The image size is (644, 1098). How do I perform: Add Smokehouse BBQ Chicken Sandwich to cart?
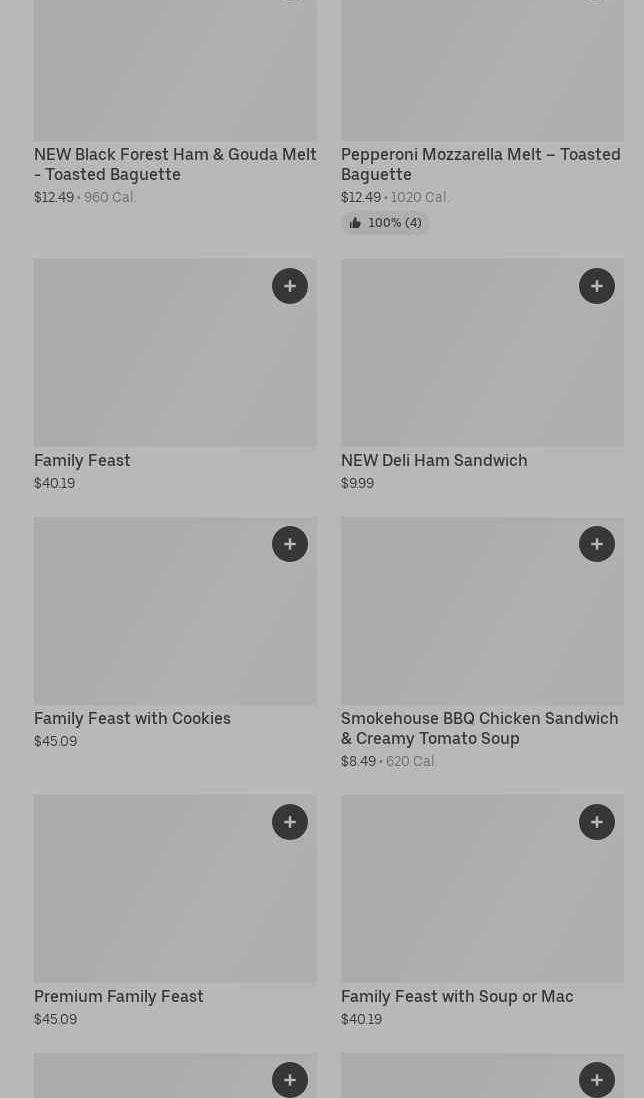597,544
